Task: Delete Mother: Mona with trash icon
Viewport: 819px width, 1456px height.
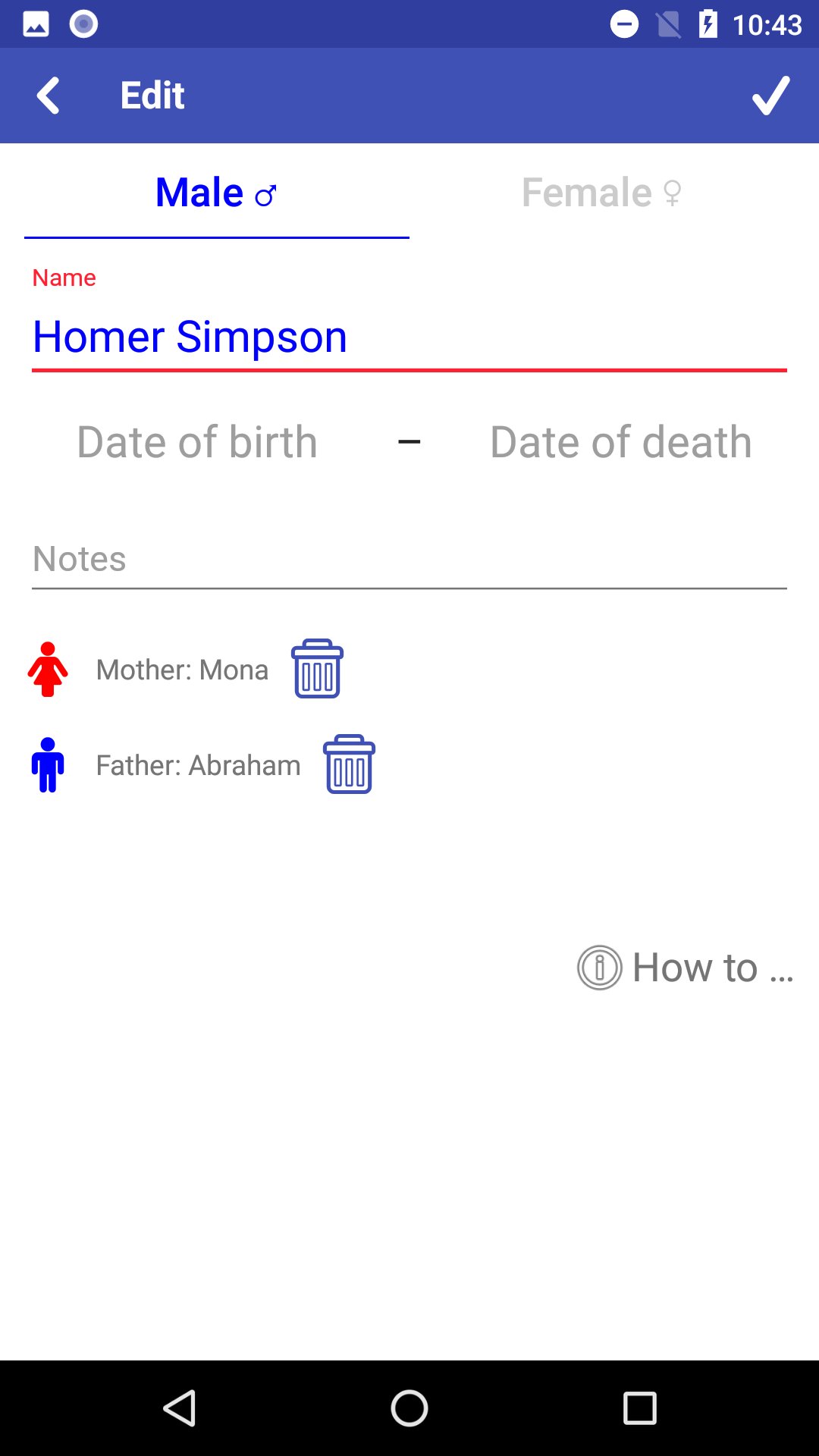Action: coord(317,669)
